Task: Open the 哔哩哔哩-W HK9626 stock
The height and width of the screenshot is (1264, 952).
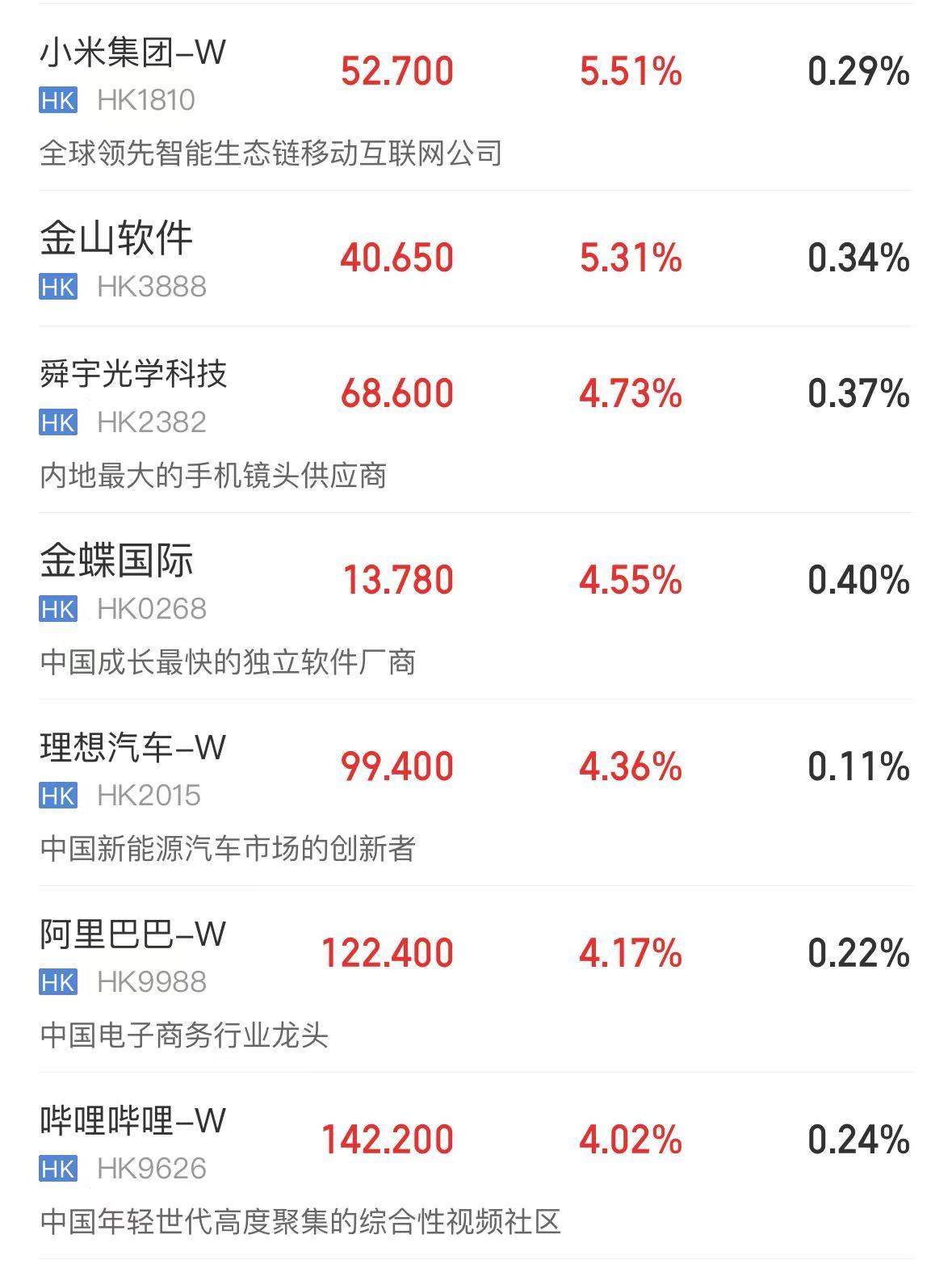Action: point(476,1165)
